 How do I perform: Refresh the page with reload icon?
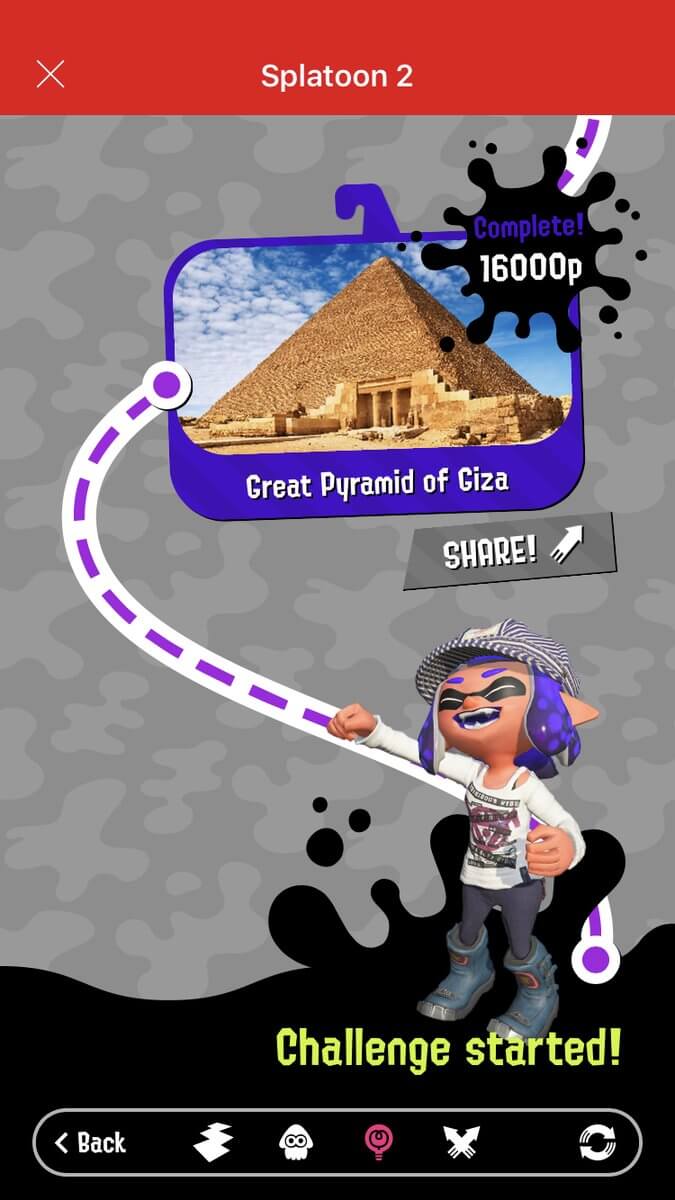[597, 1142]
